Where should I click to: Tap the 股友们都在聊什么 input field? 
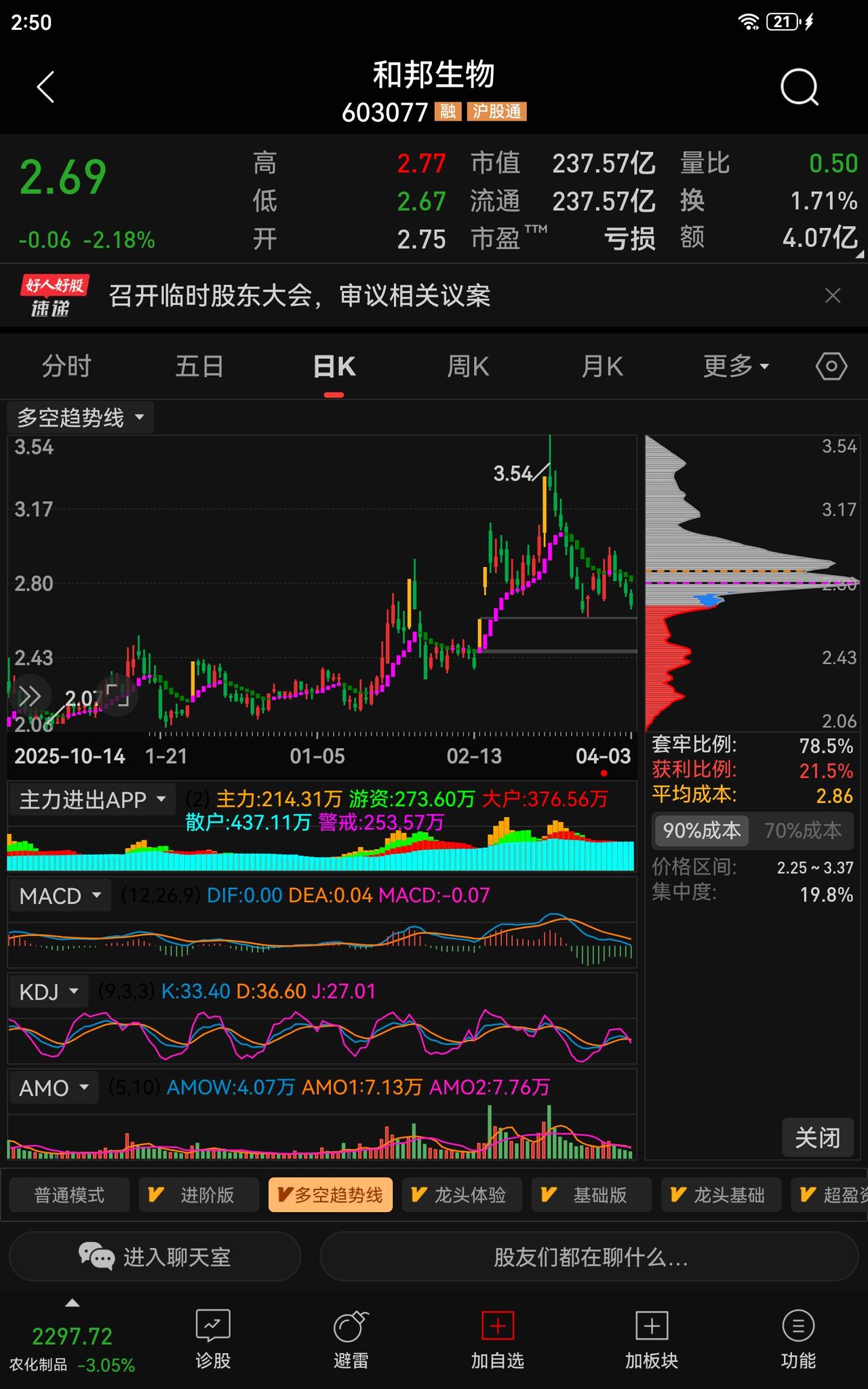pyautogui.click(x=591, y=1257)
